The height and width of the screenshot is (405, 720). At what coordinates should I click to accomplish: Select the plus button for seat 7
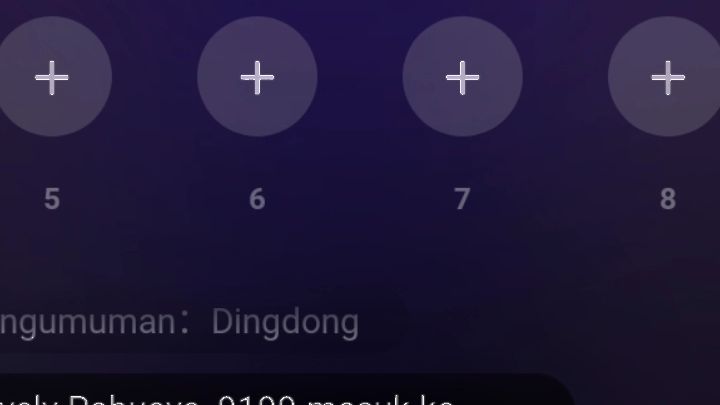click(x=462, y=77)
